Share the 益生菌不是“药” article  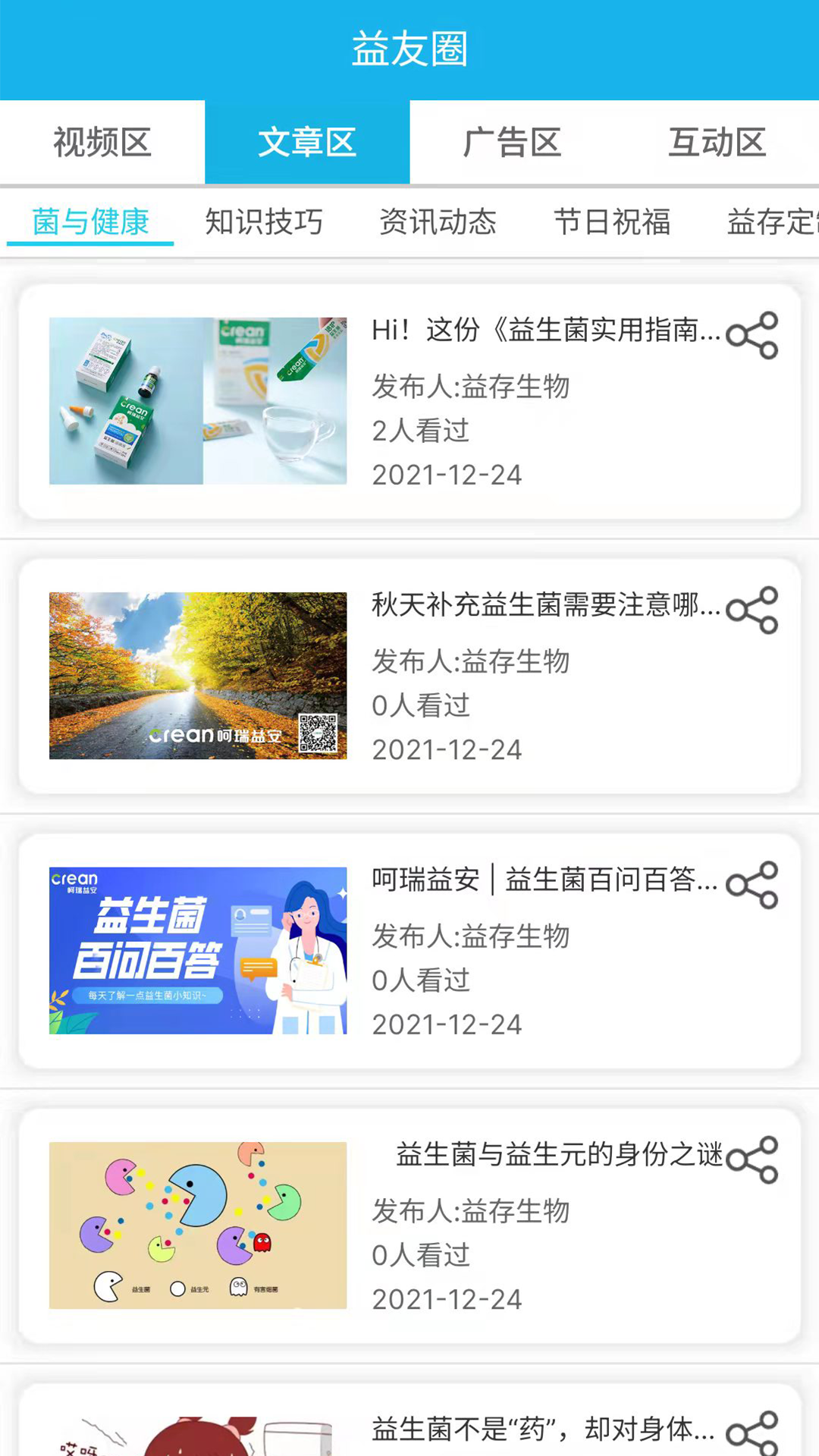click(752, 1433)
